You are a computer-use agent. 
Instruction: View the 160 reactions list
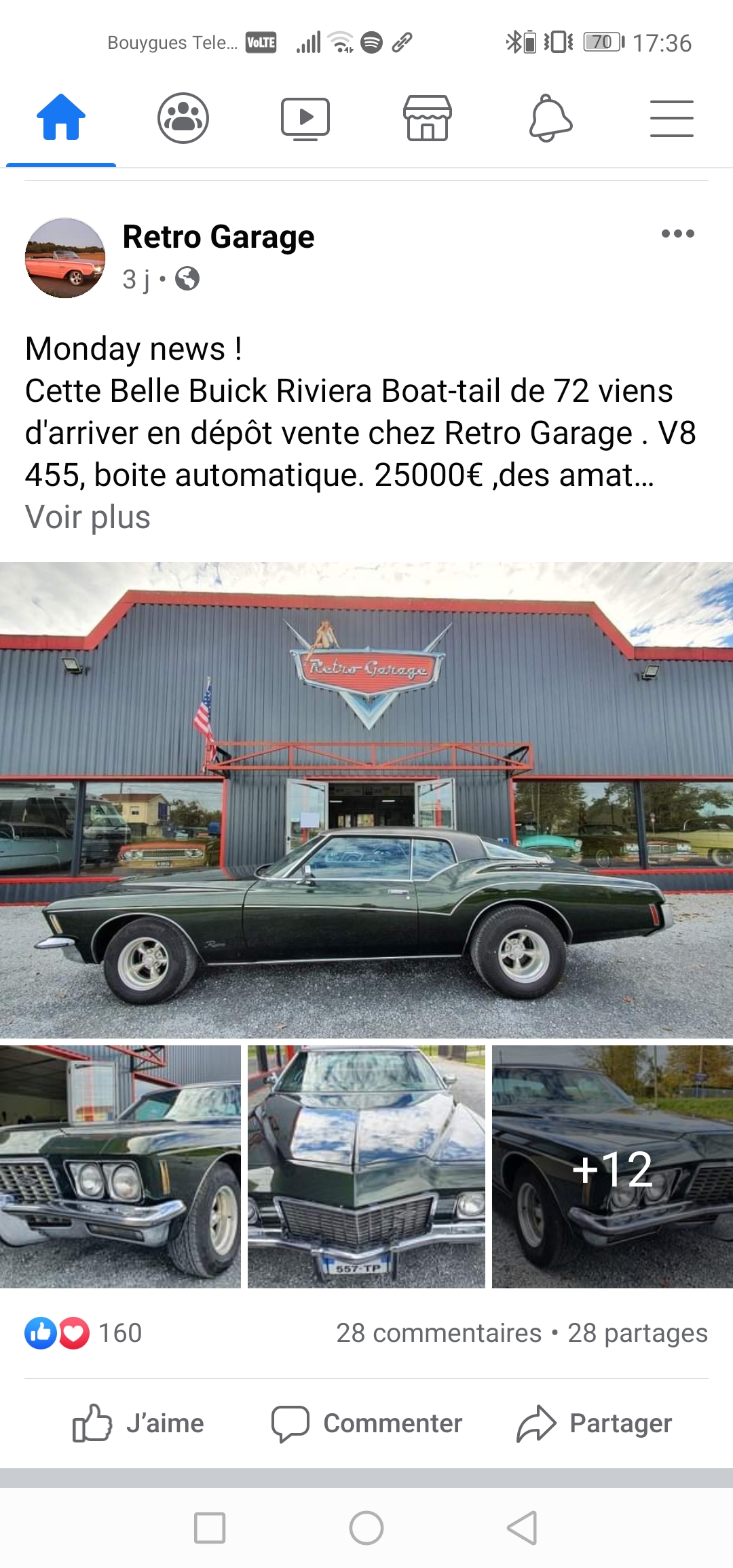pos(83,1333)
